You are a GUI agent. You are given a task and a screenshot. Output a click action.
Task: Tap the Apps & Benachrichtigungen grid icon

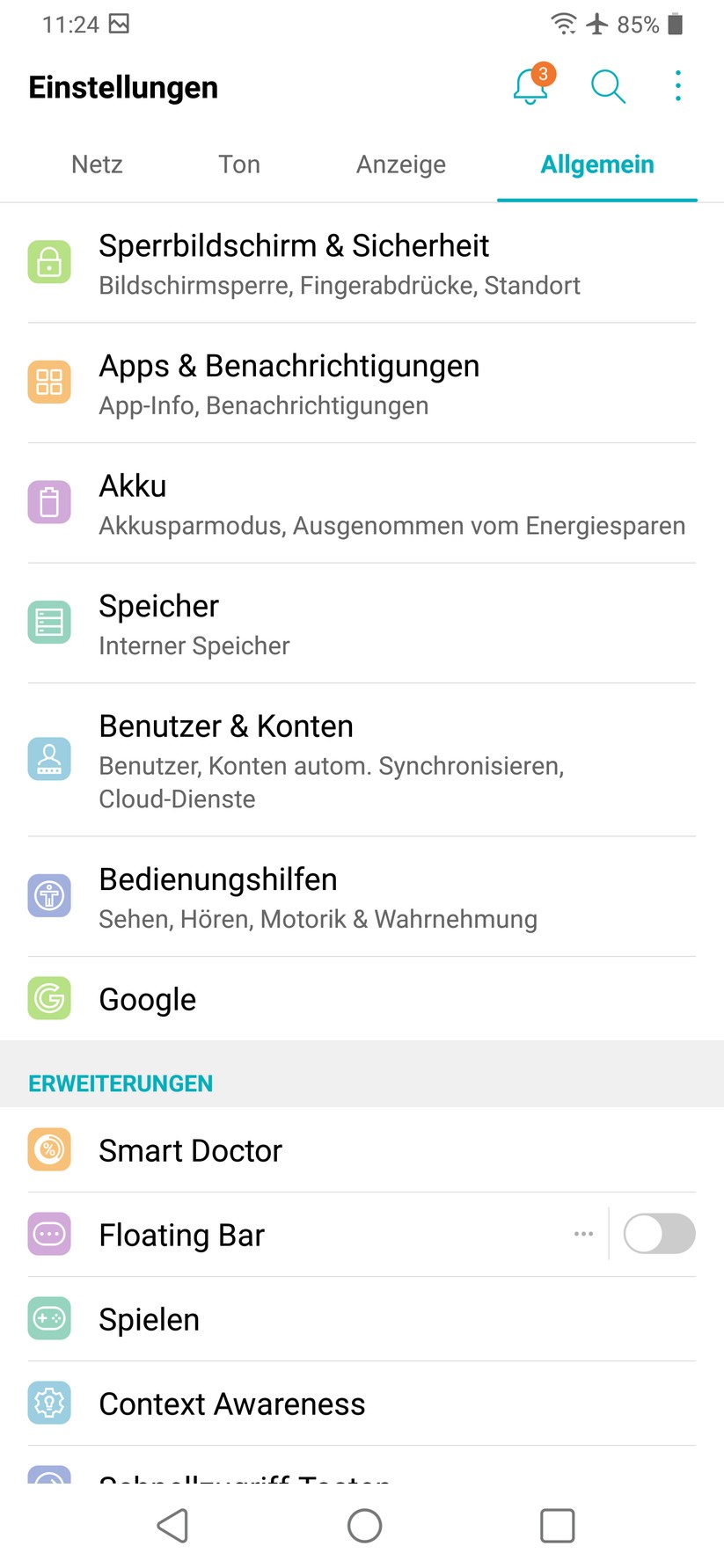pyautogui.click(x=49, y=382)
